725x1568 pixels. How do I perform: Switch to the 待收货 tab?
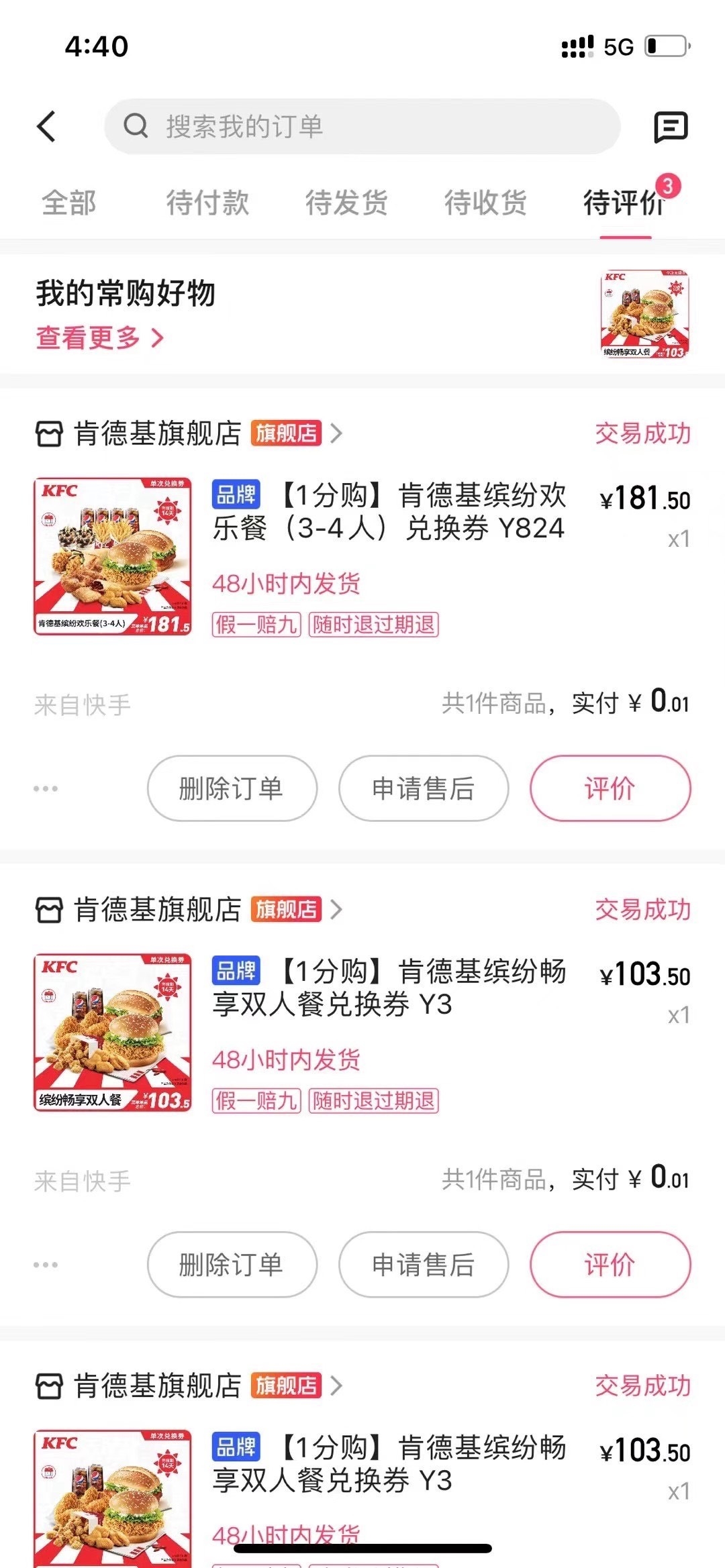tap(485, 203)
